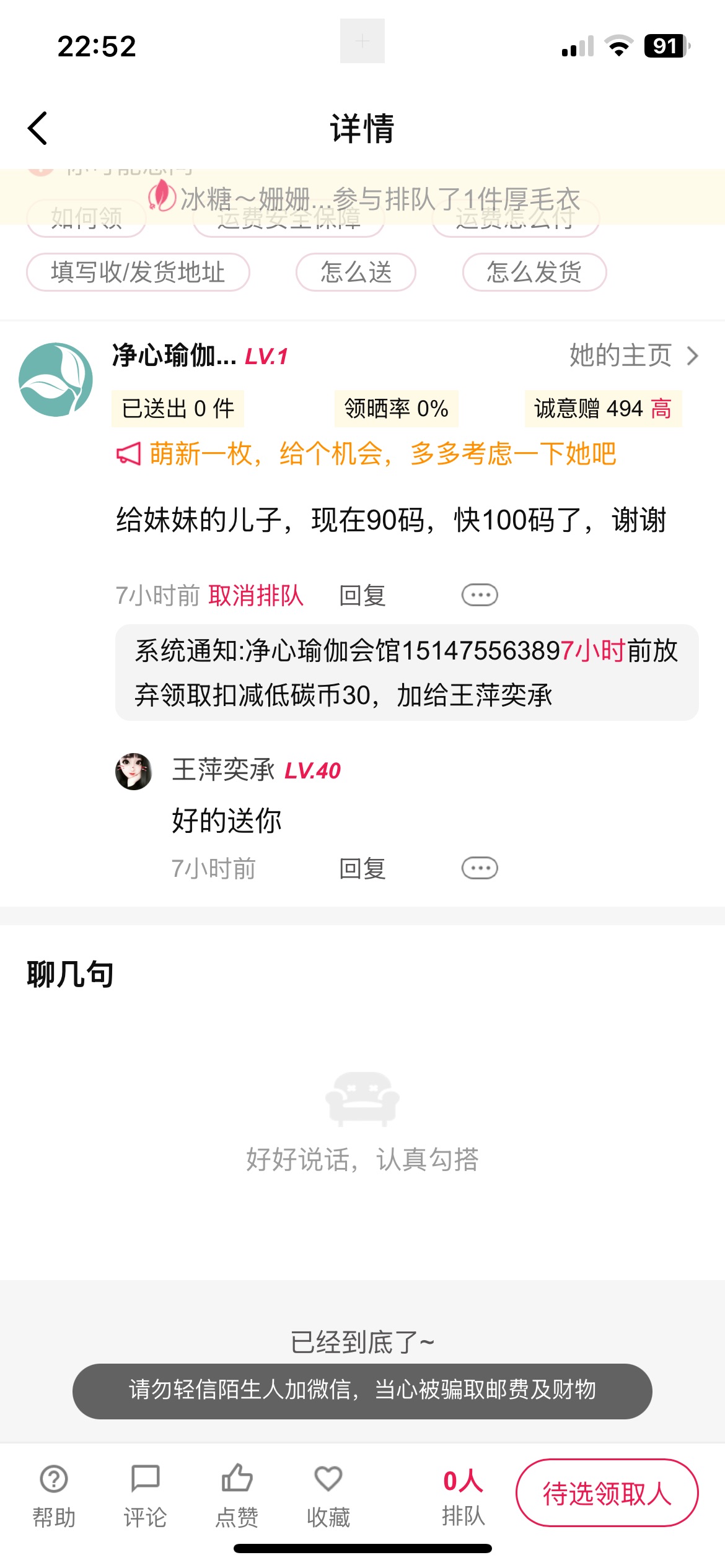
Task: Add to favorites with 收藏
Action: (x=328, y=1495)
